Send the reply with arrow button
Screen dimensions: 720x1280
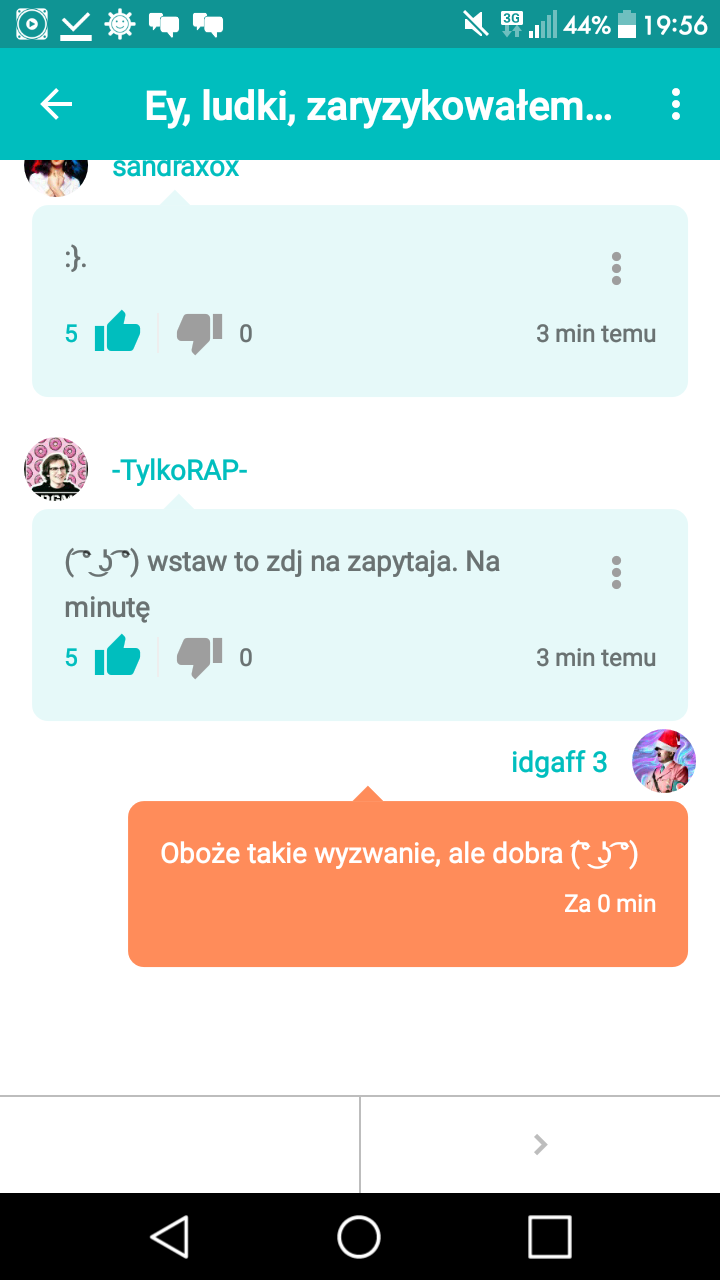point(540,1144)
